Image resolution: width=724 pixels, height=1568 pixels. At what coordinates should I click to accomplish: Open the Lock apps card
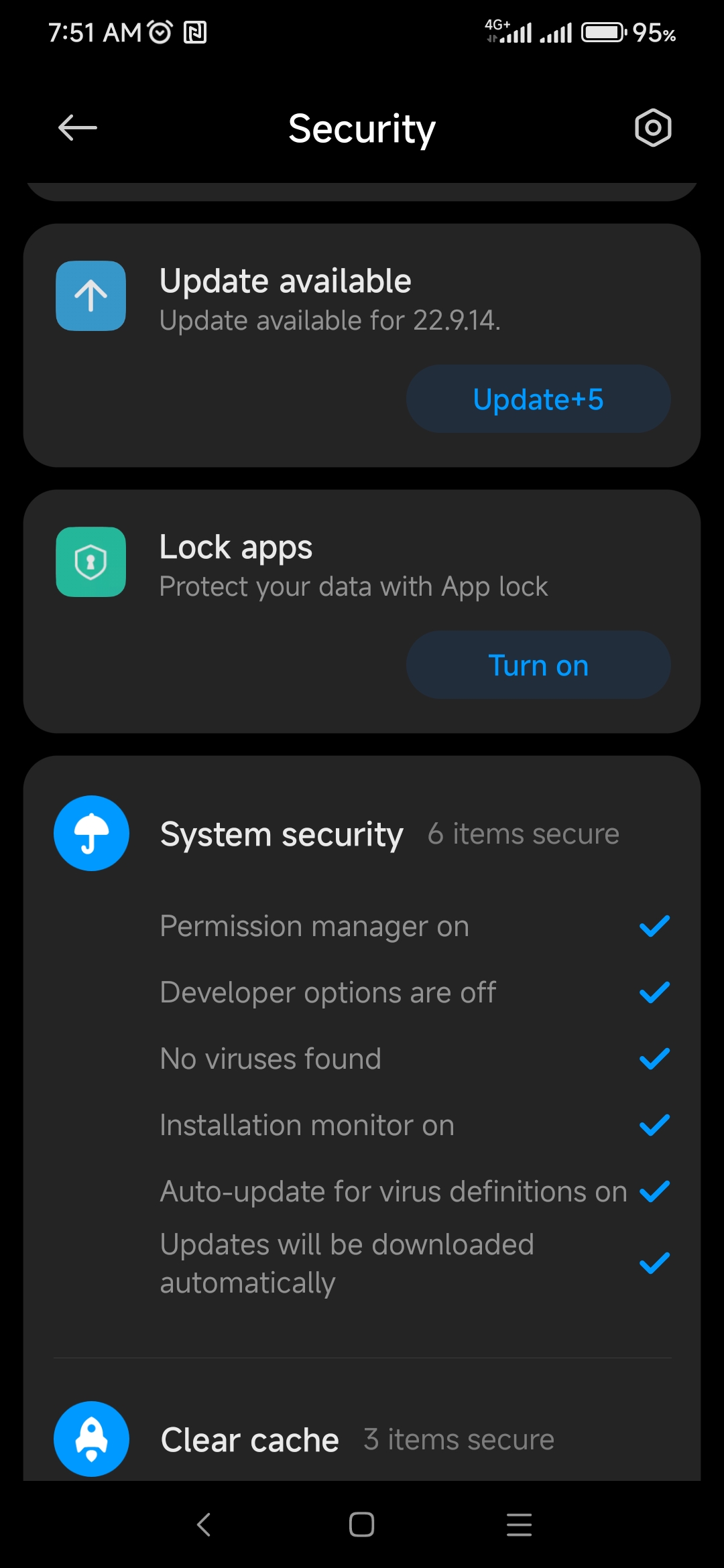click(x=362, y=611)
